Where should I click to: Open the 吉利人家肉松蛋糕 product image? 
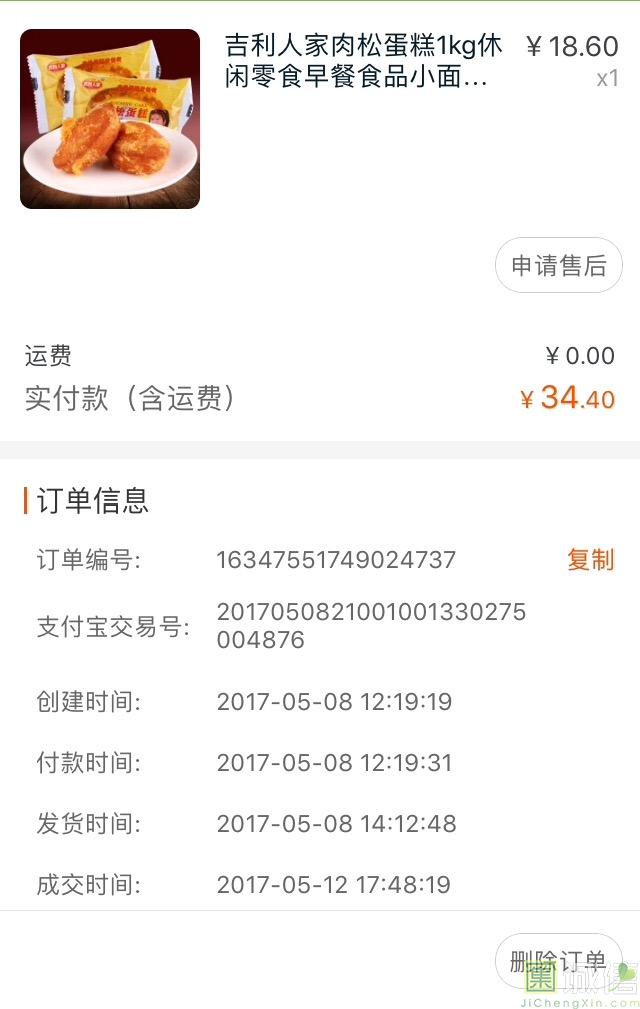(x=110, y=119)
